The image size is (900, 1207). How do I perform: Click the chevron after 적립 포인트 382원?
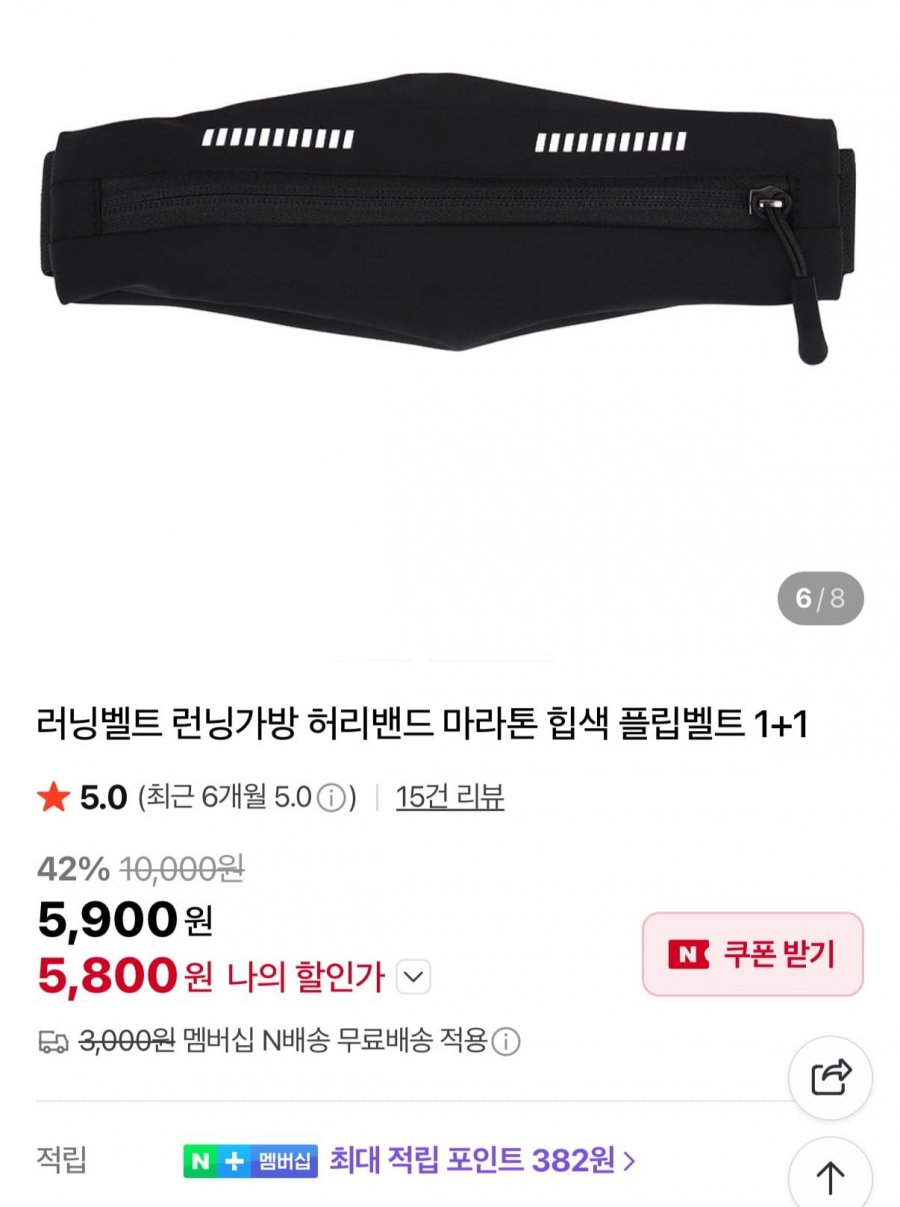tap(627, 1163)
